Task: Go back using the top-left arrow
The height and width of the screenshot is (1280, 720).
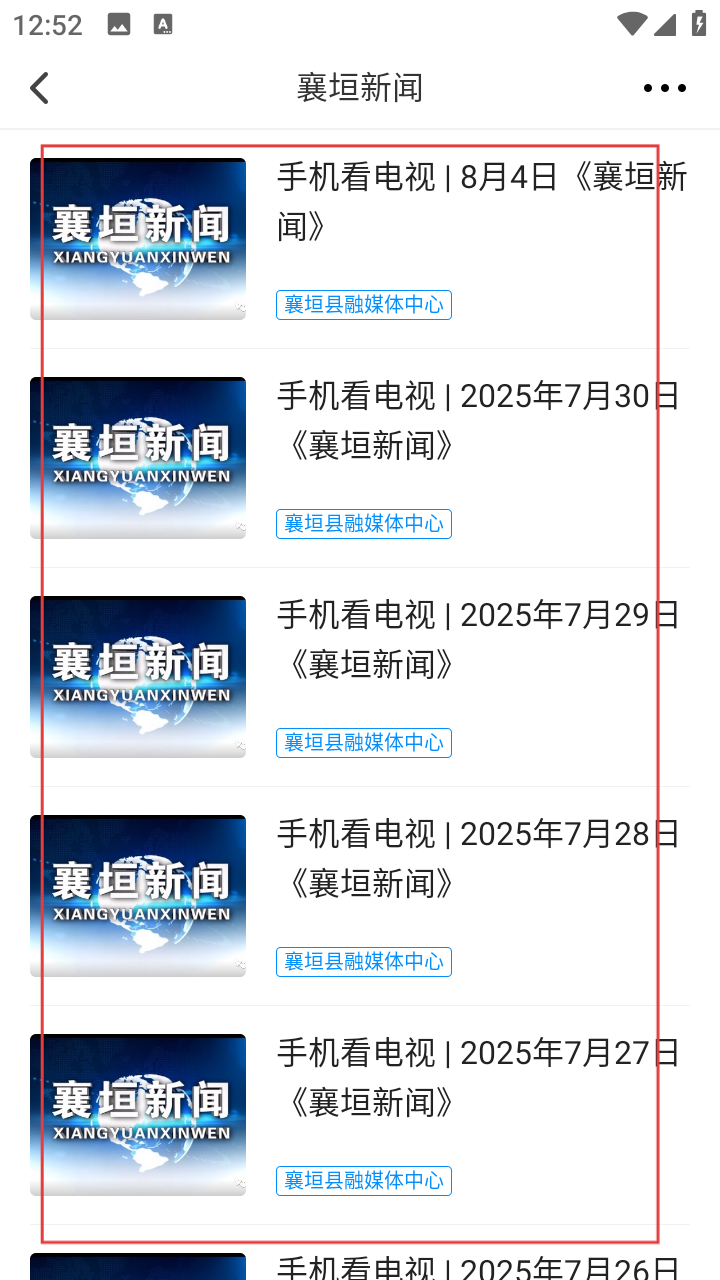Action: [x=39, y=88]
